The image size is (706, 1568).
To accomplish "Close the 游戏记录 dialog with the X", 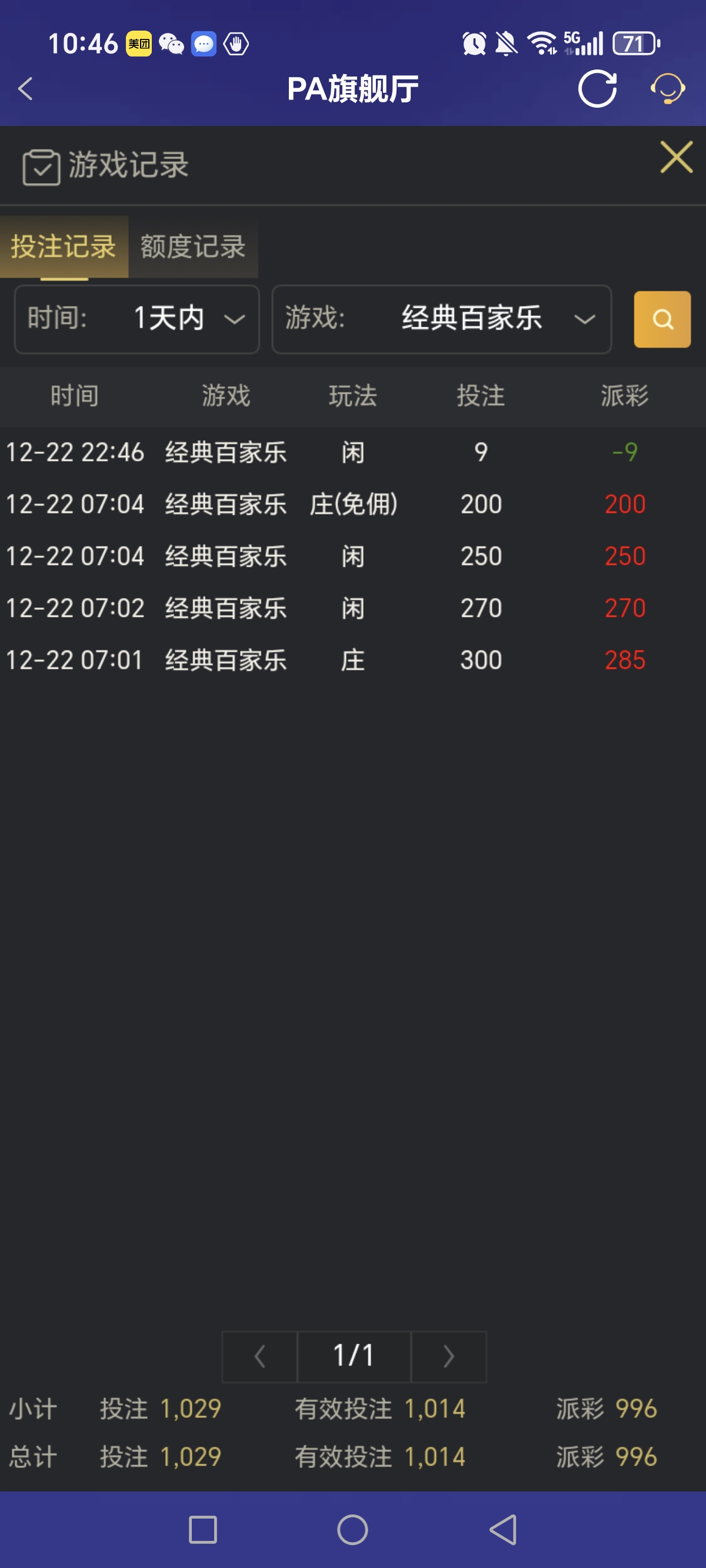I will click(675, 157).
